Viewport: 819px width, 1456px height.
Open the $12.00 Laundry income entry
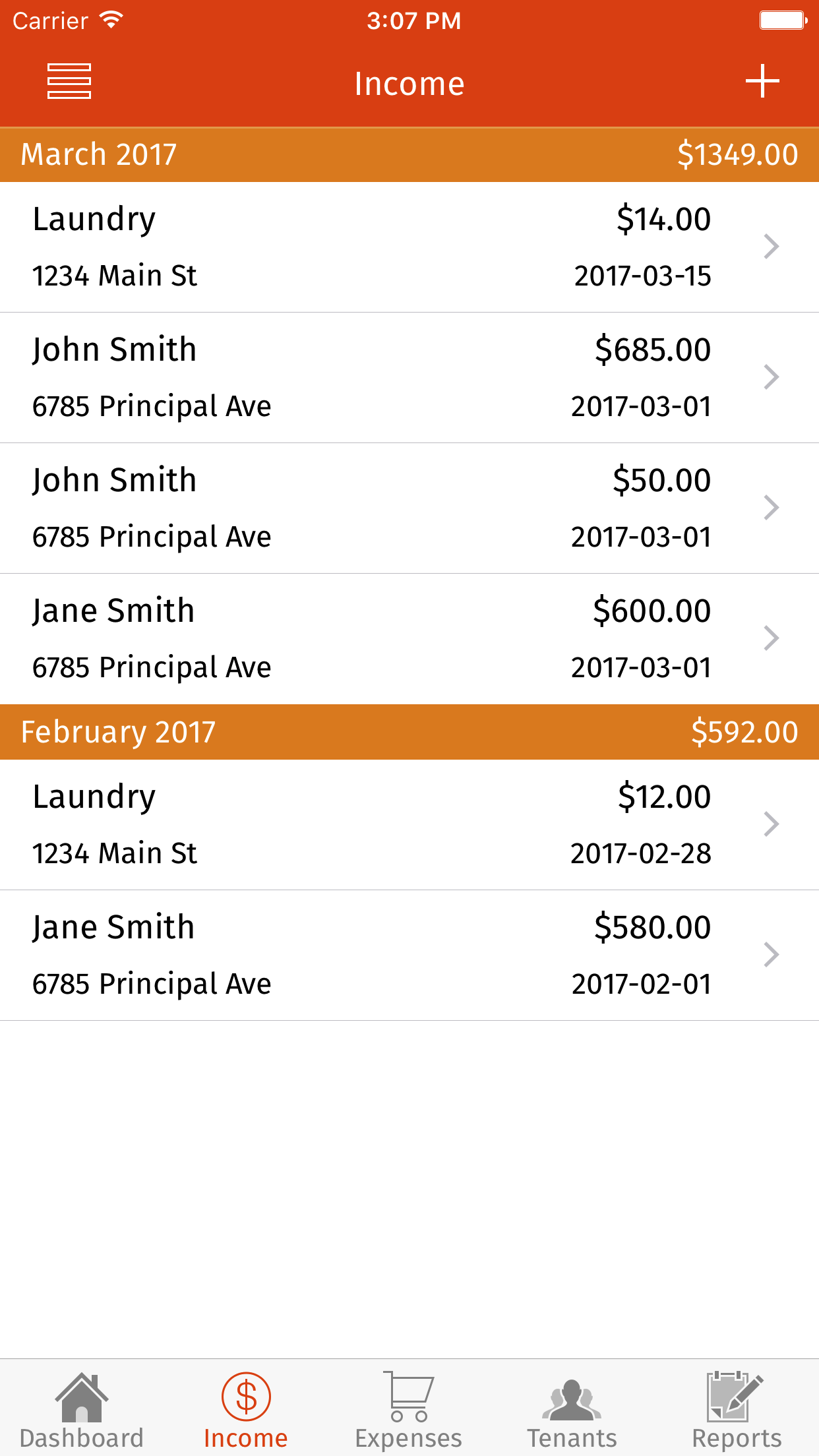coord(409,824)
